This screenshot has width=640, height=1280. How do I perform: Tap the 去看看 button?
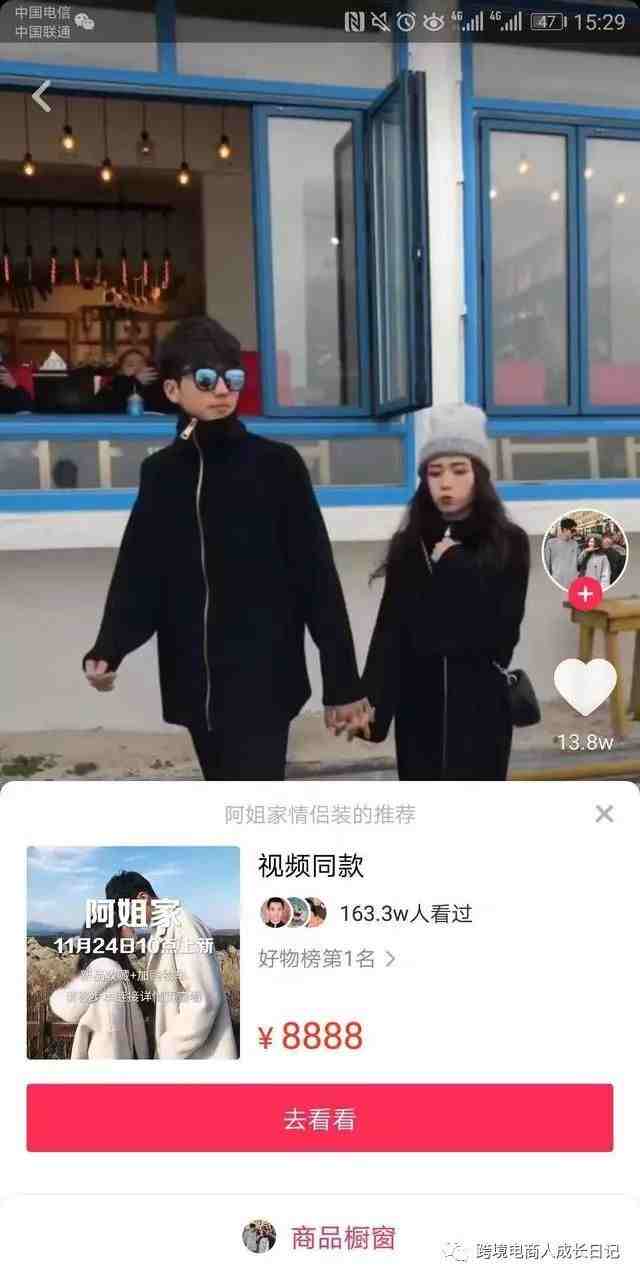(x=319, y=1118)
